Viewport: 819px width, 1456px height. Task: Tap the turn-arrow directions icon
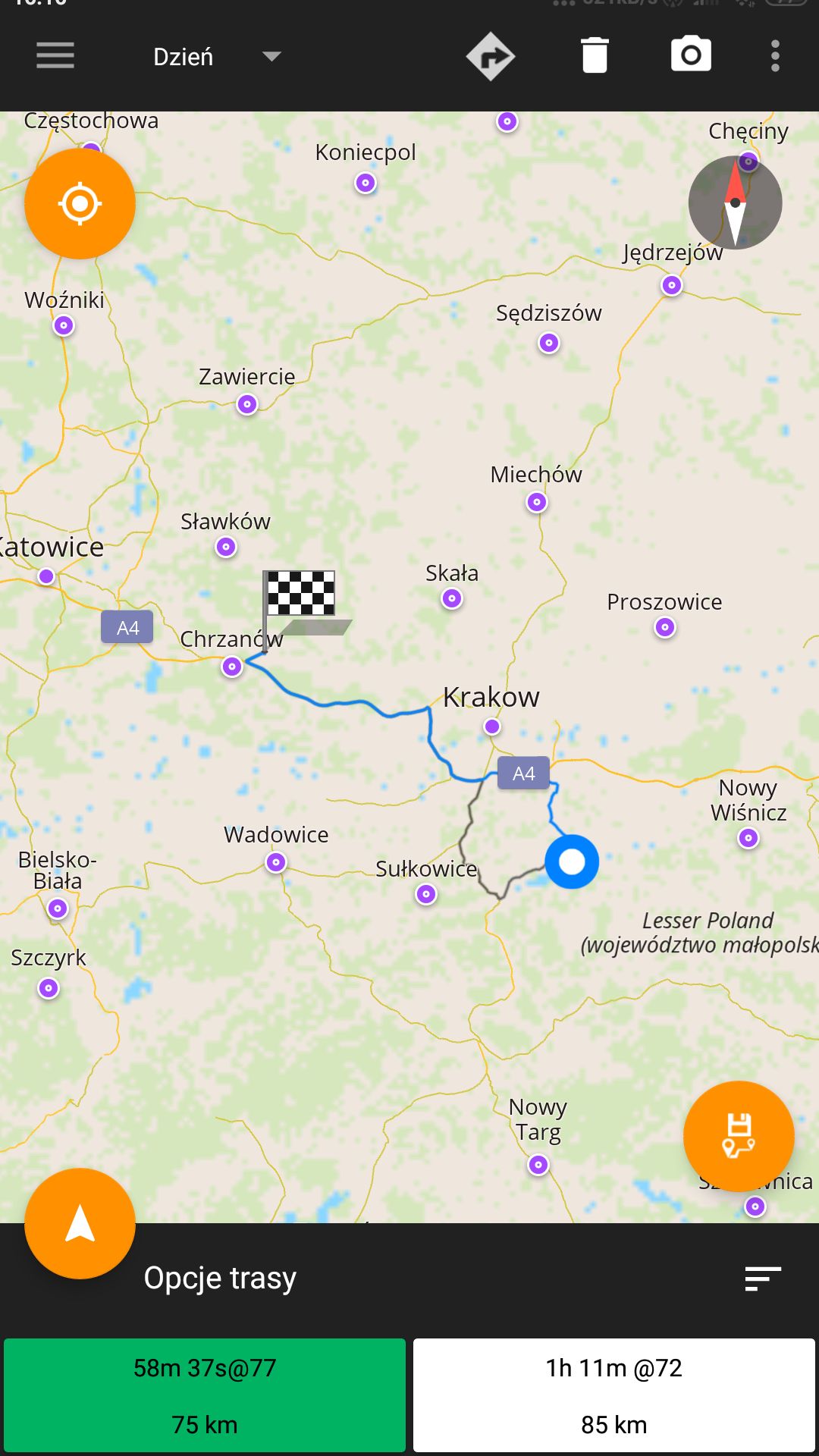point(491,56)
